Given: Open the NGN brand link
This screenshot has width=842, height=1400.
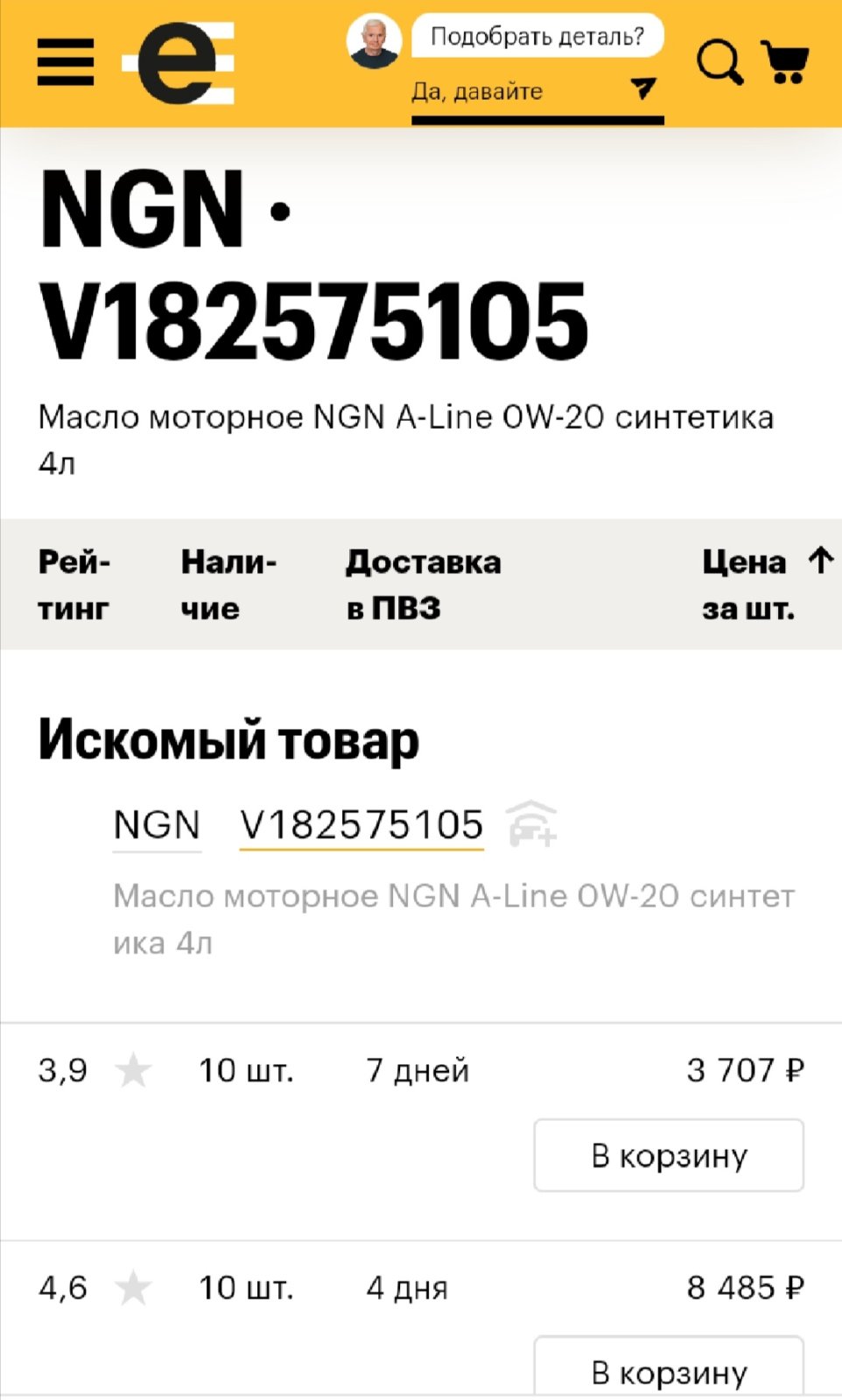Looking at the screenshot, I should pos(158,826).
